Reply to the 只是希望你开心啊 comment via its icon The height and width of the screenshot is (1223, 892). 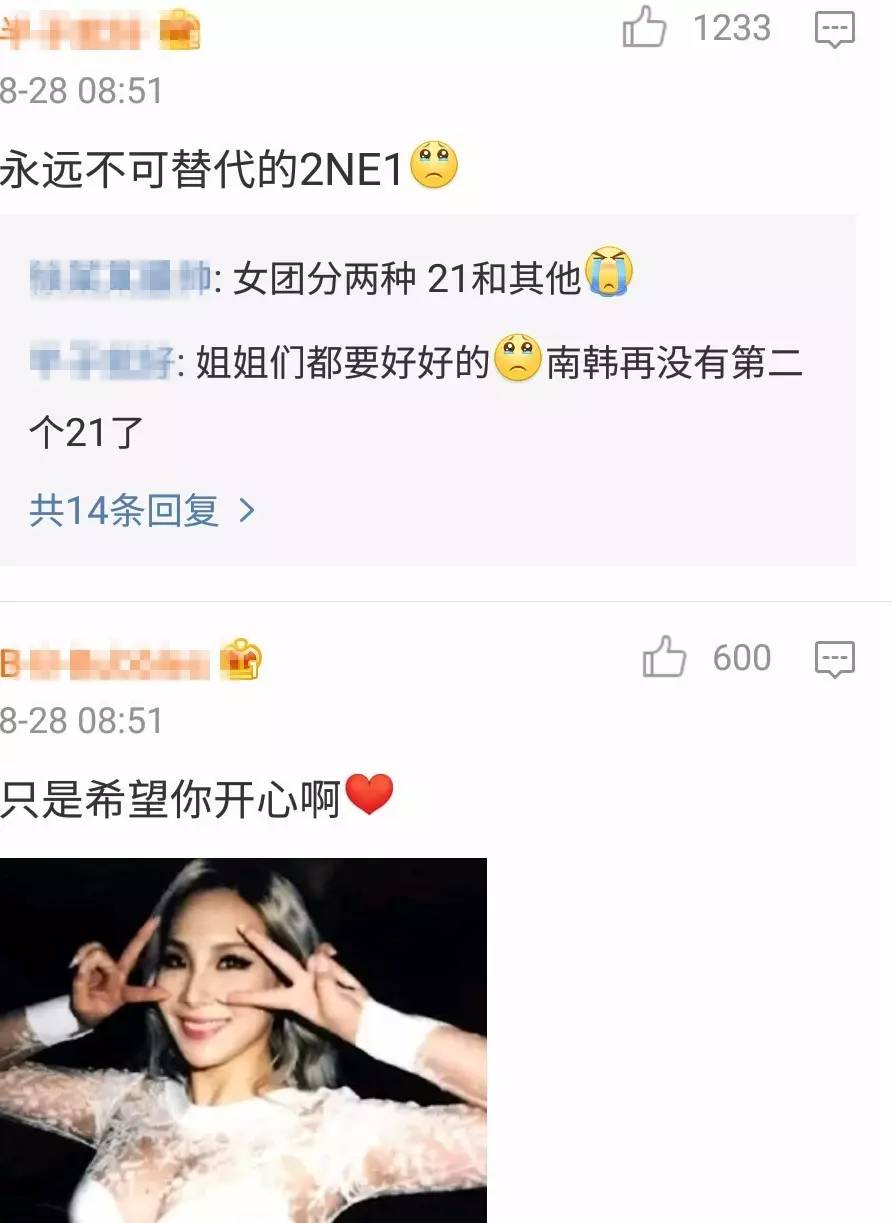point(834,660)
